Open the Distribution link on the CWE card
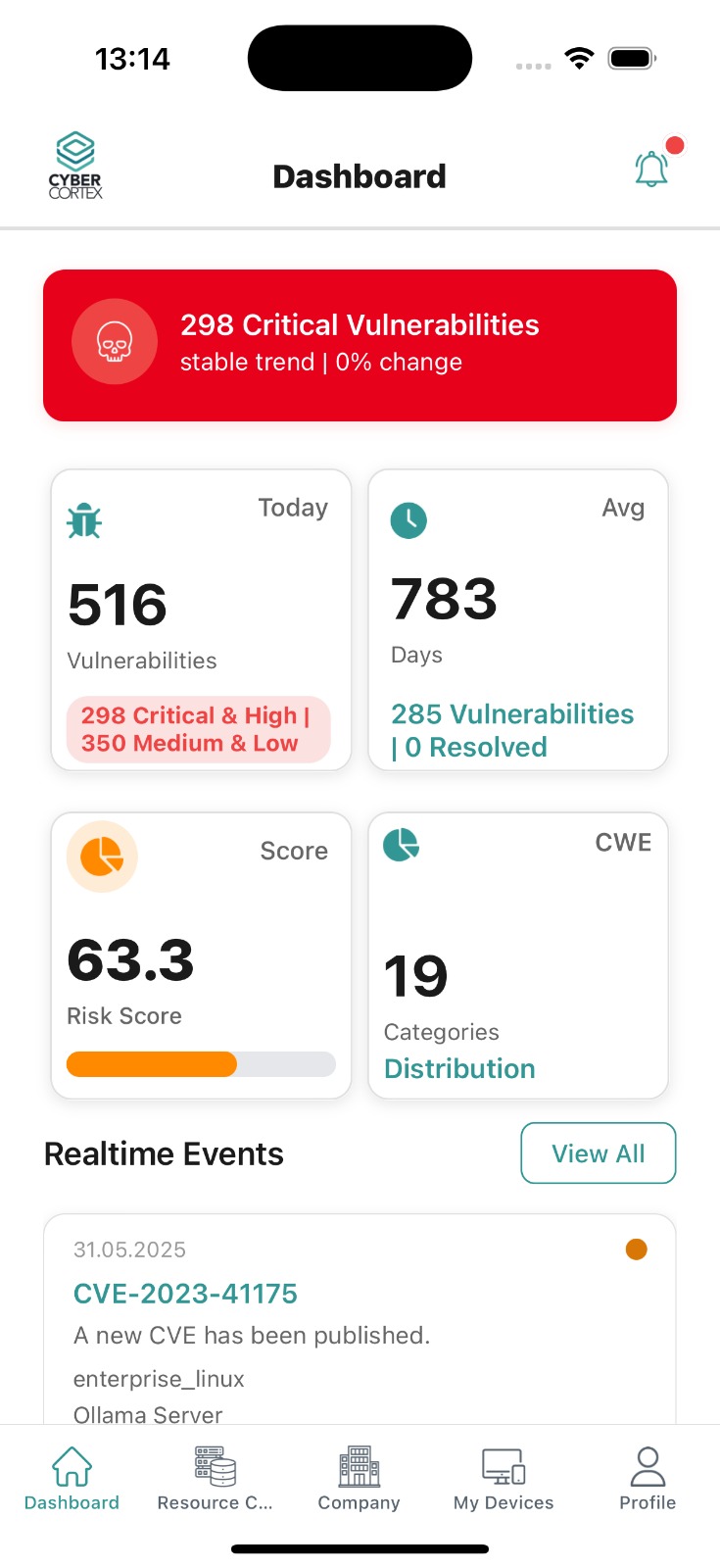Screen dimensions: 720x1568 pos(458,1068)
